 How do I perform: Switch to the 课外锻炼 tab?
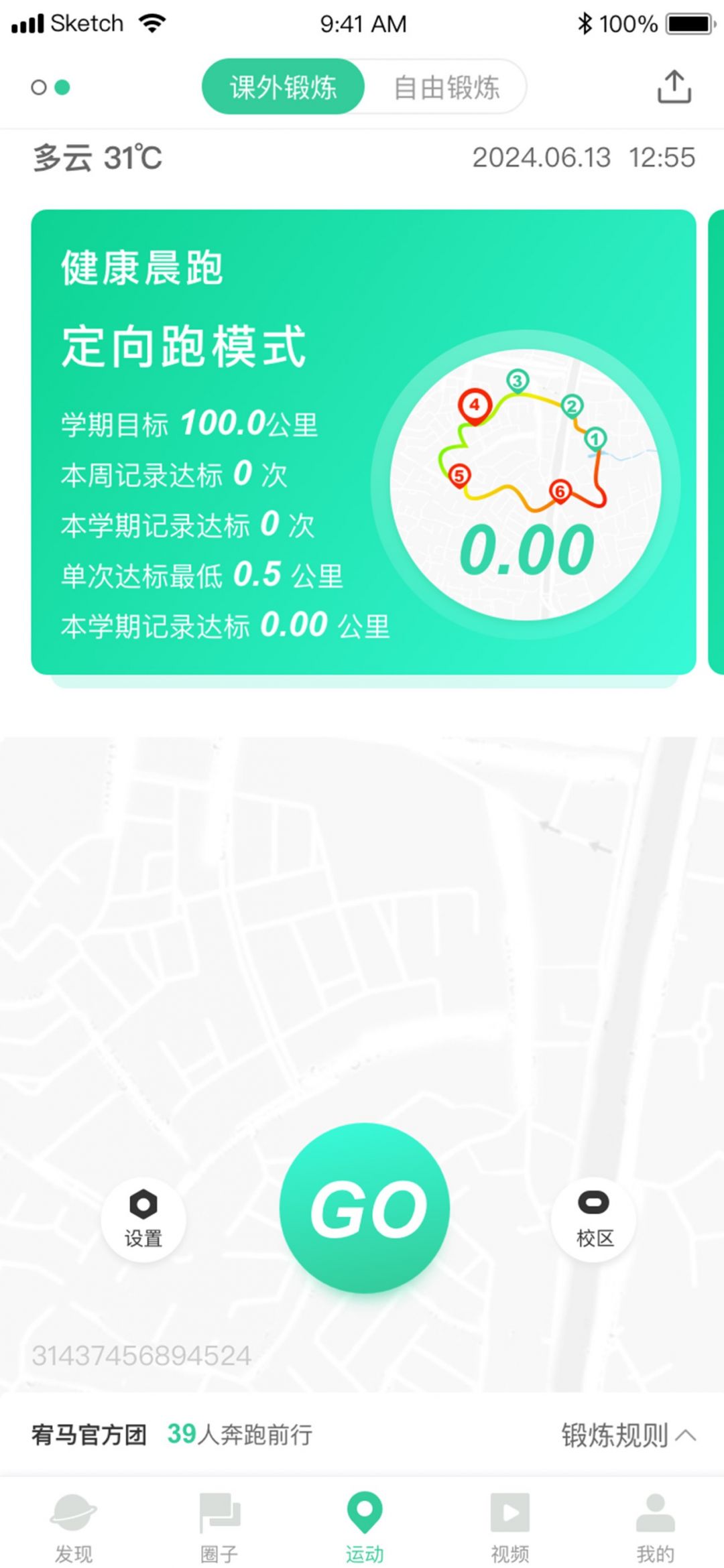click(x=283, y=87)
